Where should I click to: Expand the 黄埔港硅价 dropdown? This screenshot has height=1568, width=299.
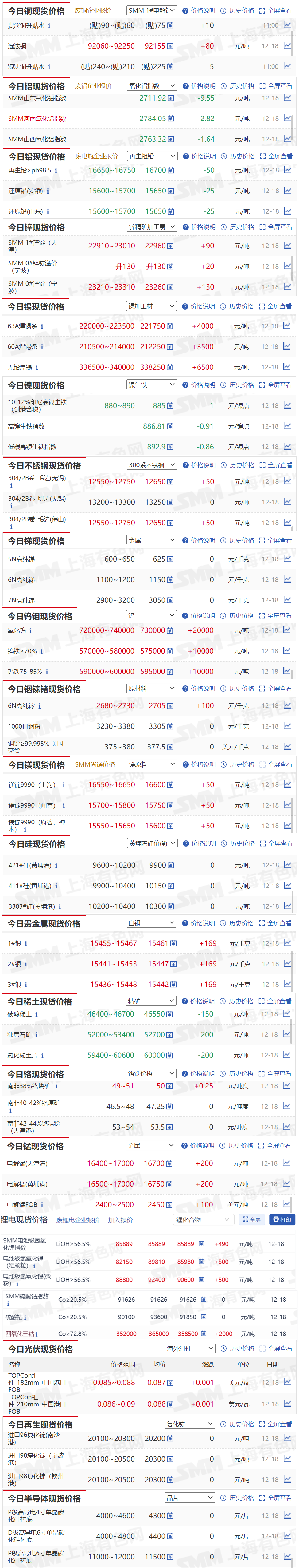[151, 844]
